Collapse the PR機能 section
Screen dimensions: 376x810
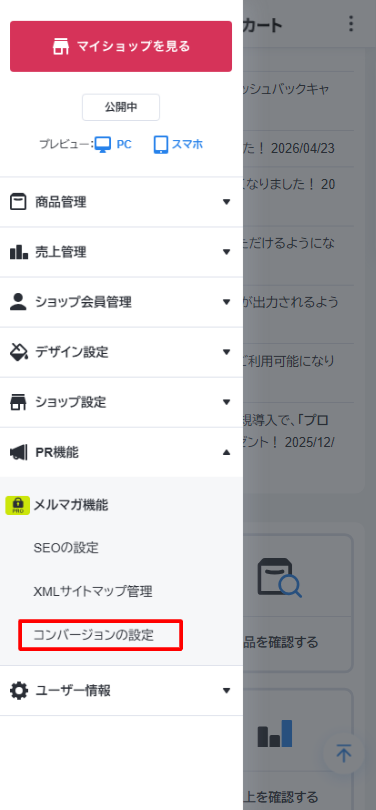tap(121, 453)
